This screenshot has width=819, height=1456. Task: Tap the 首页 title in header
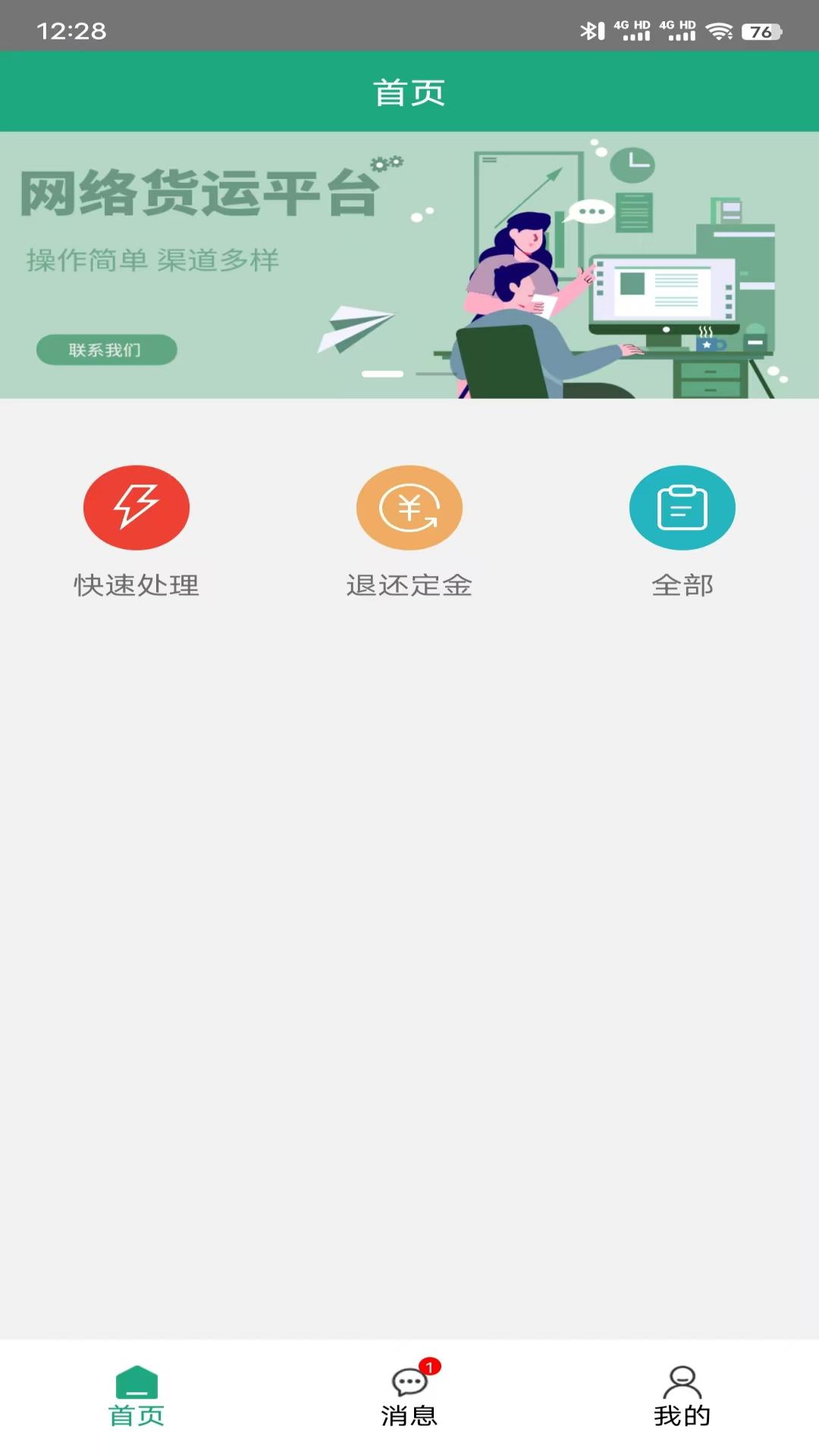pos(409,91)
